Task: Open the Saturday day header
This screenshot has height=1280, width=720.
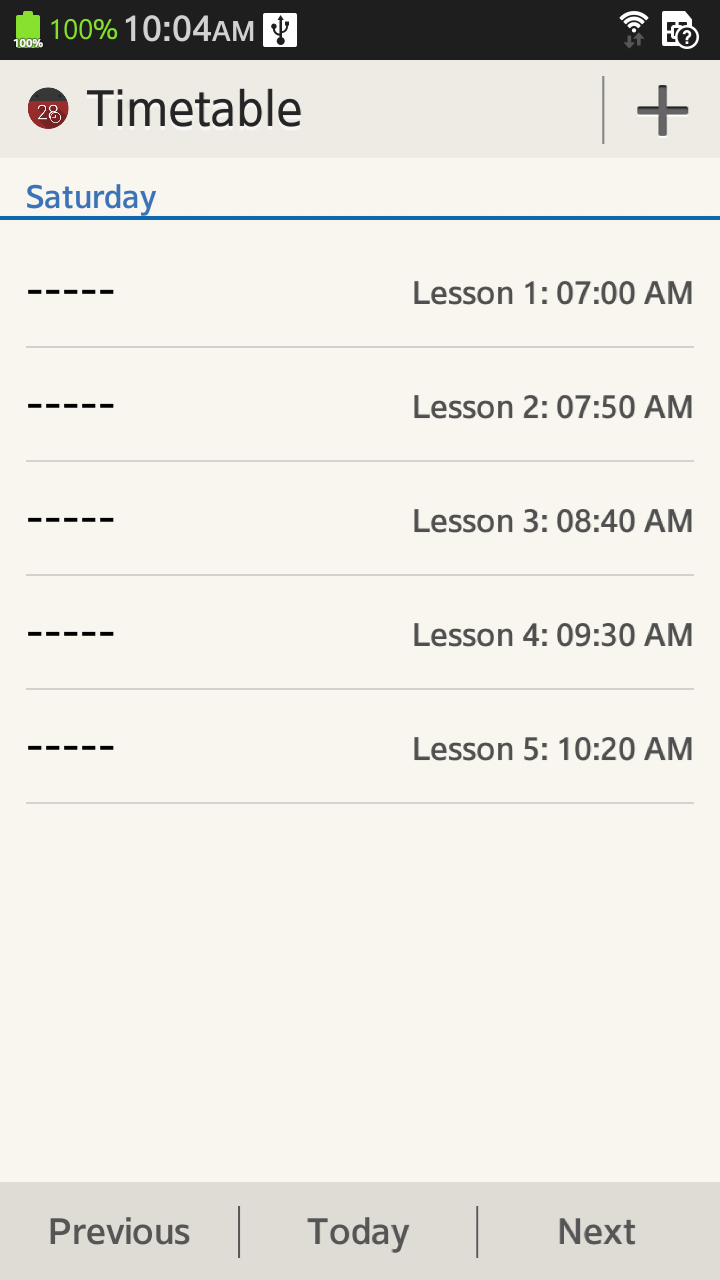Action: coord(90,197)
